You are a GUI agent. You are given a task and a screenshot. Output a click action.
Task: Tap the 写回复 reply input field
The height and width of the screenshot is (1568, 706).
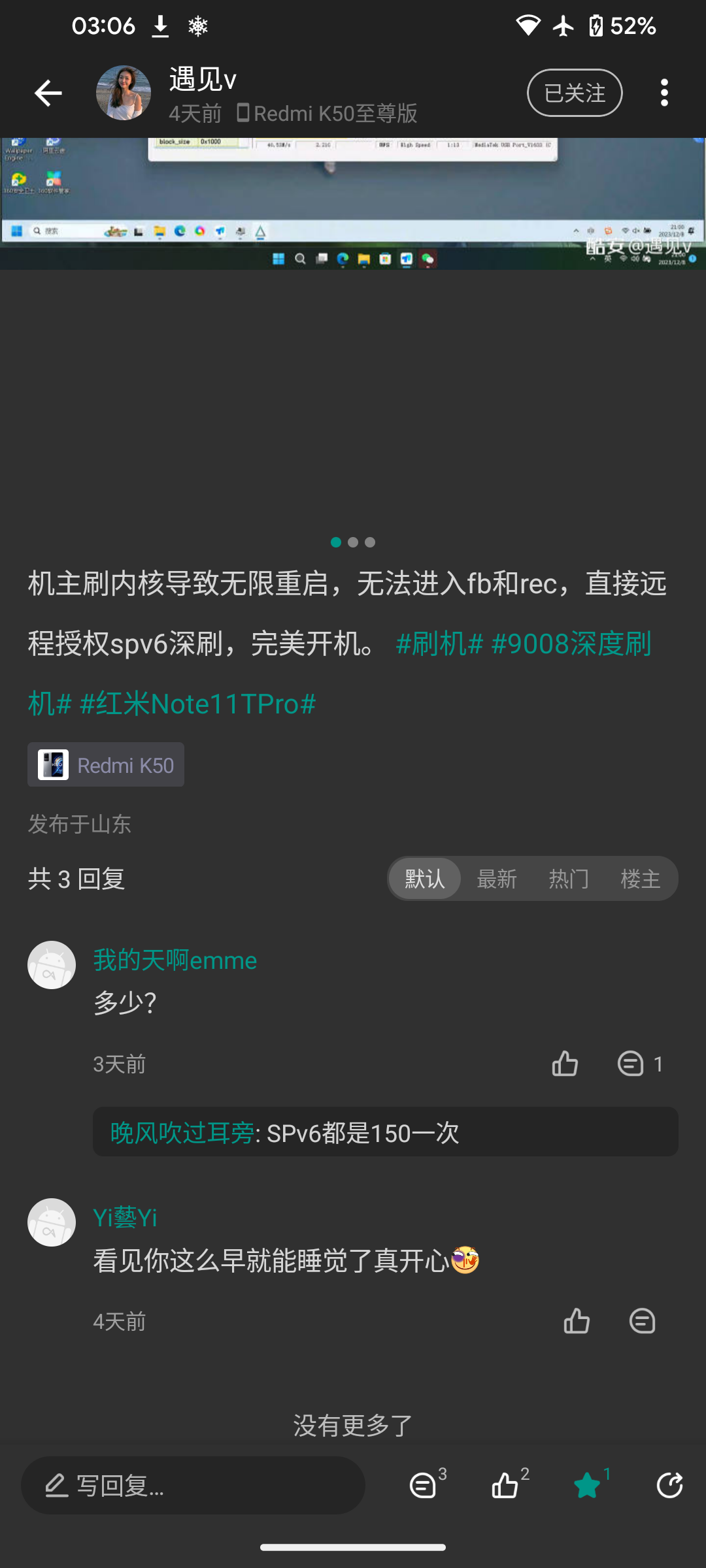[193, 1486]
